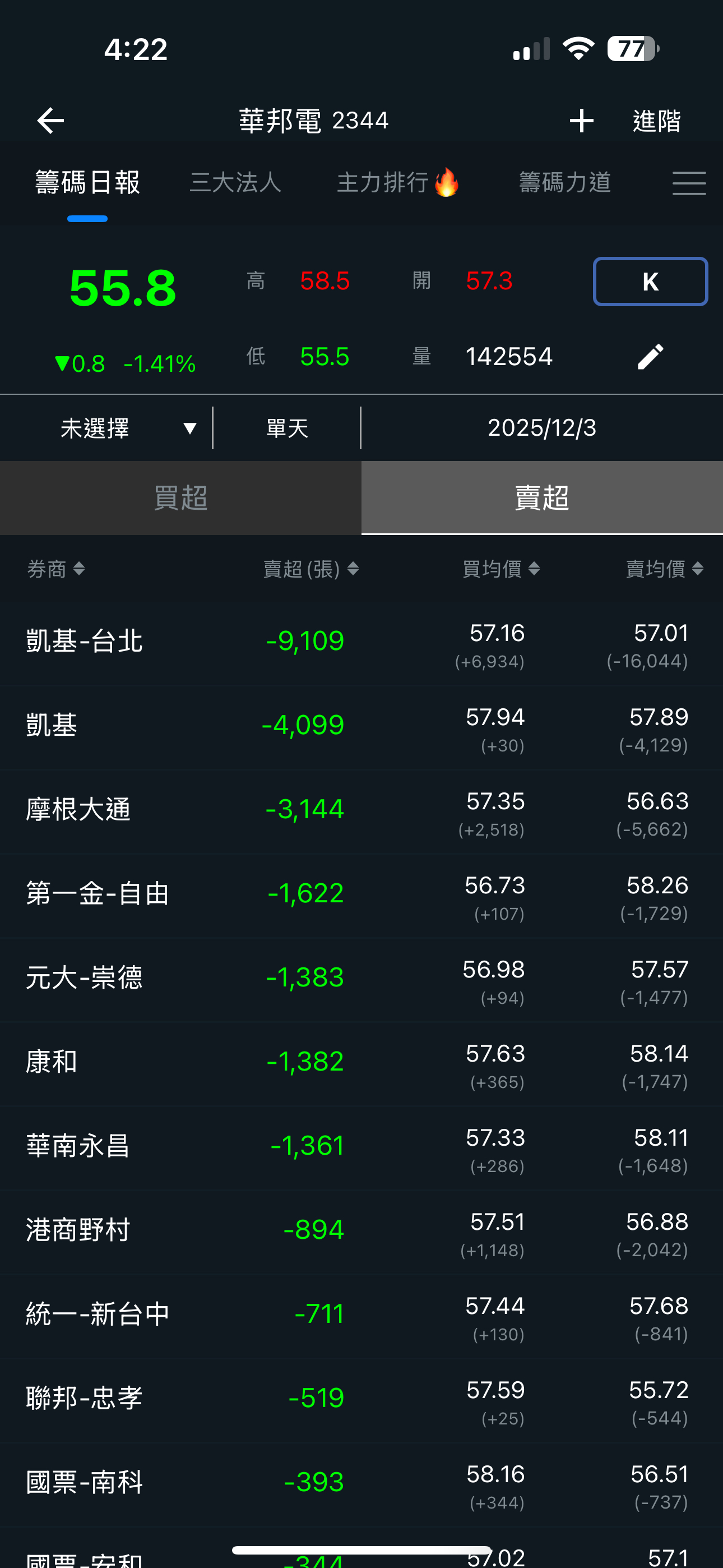Image resolution: width=723 pixels, height=1568 pixels.
Task: Switch to 主力排行 tab
Action: coord(397,182)
